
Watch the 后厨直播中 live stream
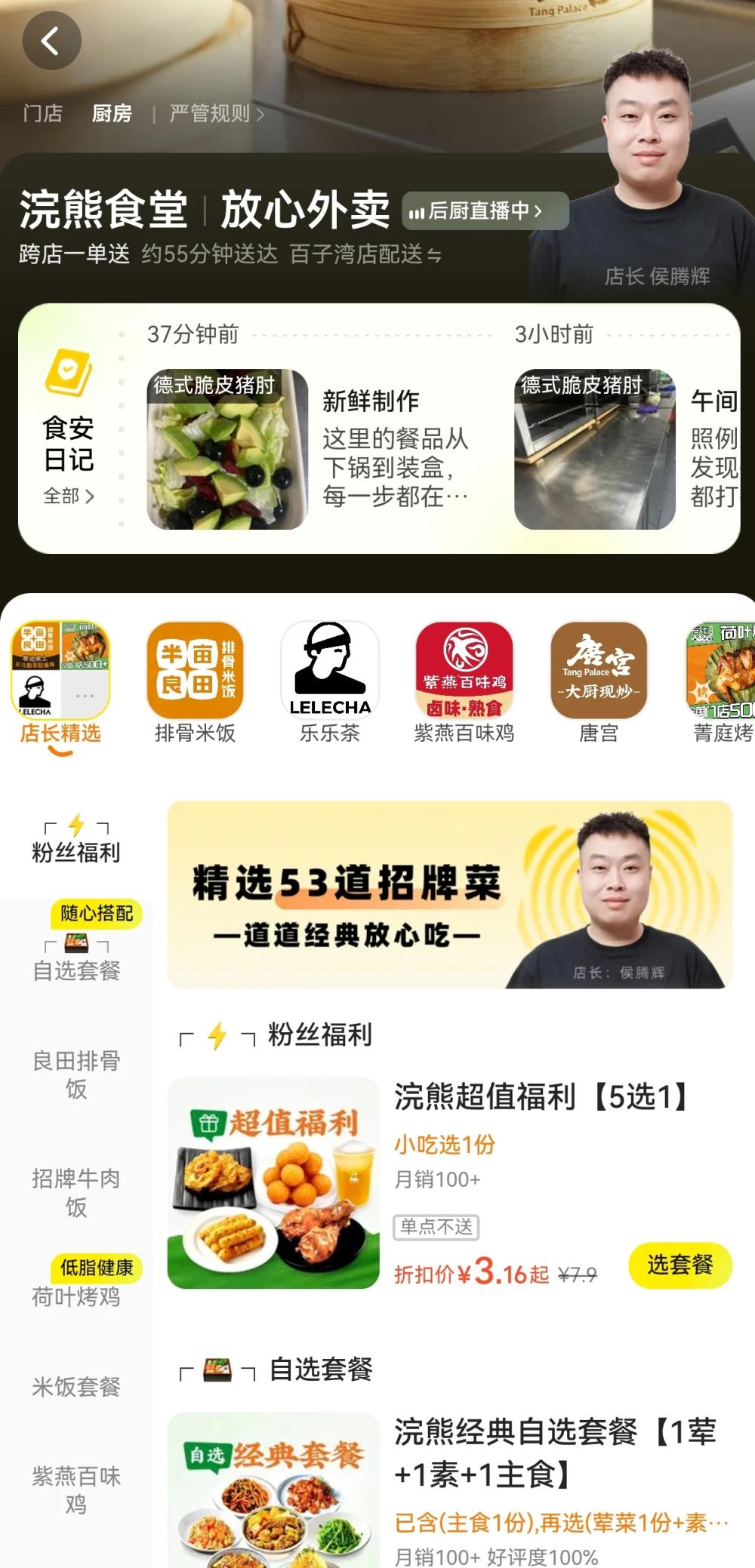tap(485, 211)
